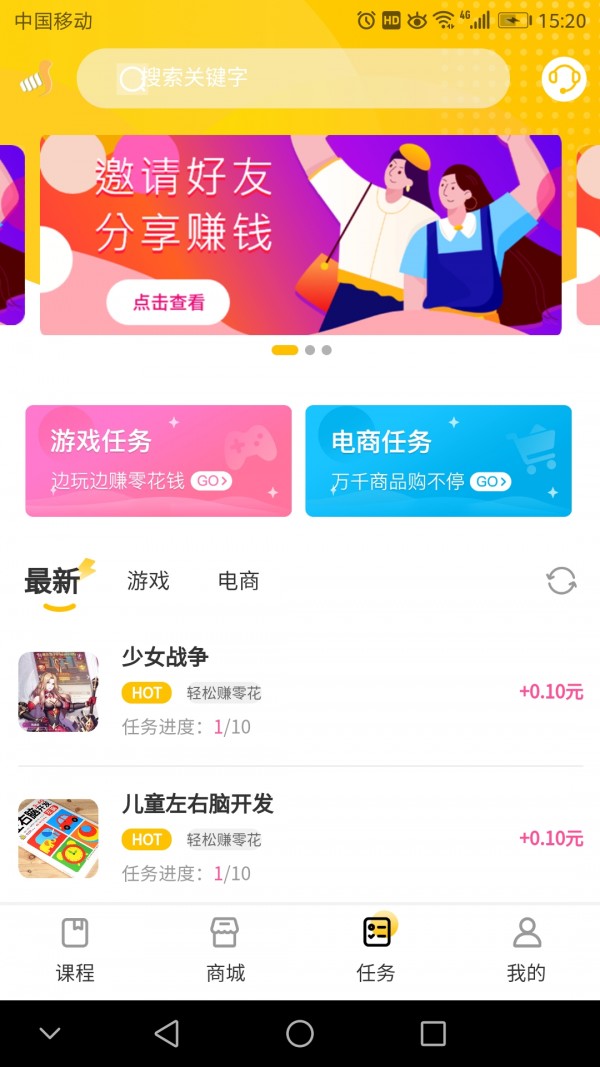
Task: Open the 儿童左右脑开发 task
Action: [x=300, y=838]
